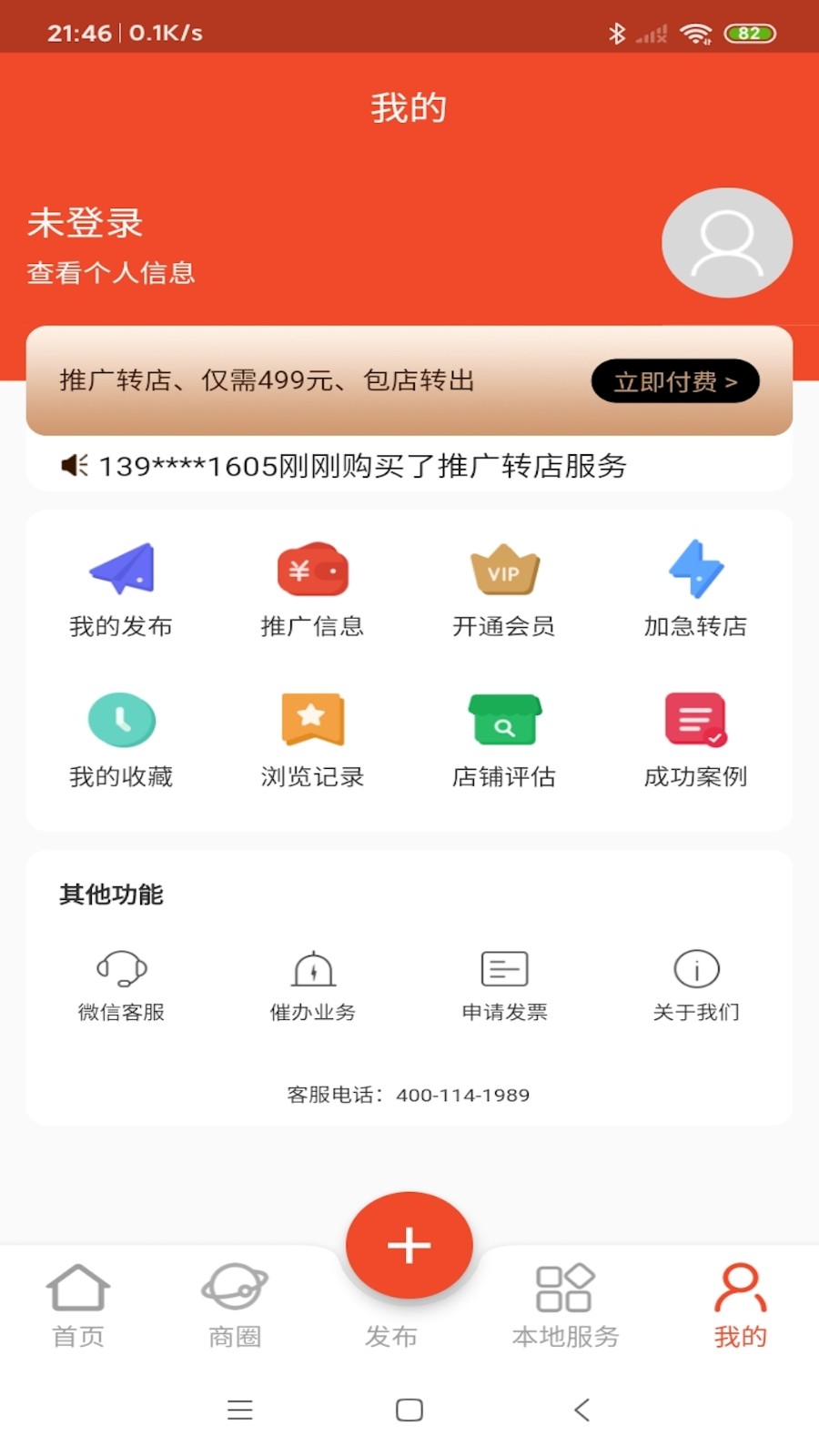Tap the blank profile avatar
This screenshot has height=1456, width=819.
click(x=726, y=243)
